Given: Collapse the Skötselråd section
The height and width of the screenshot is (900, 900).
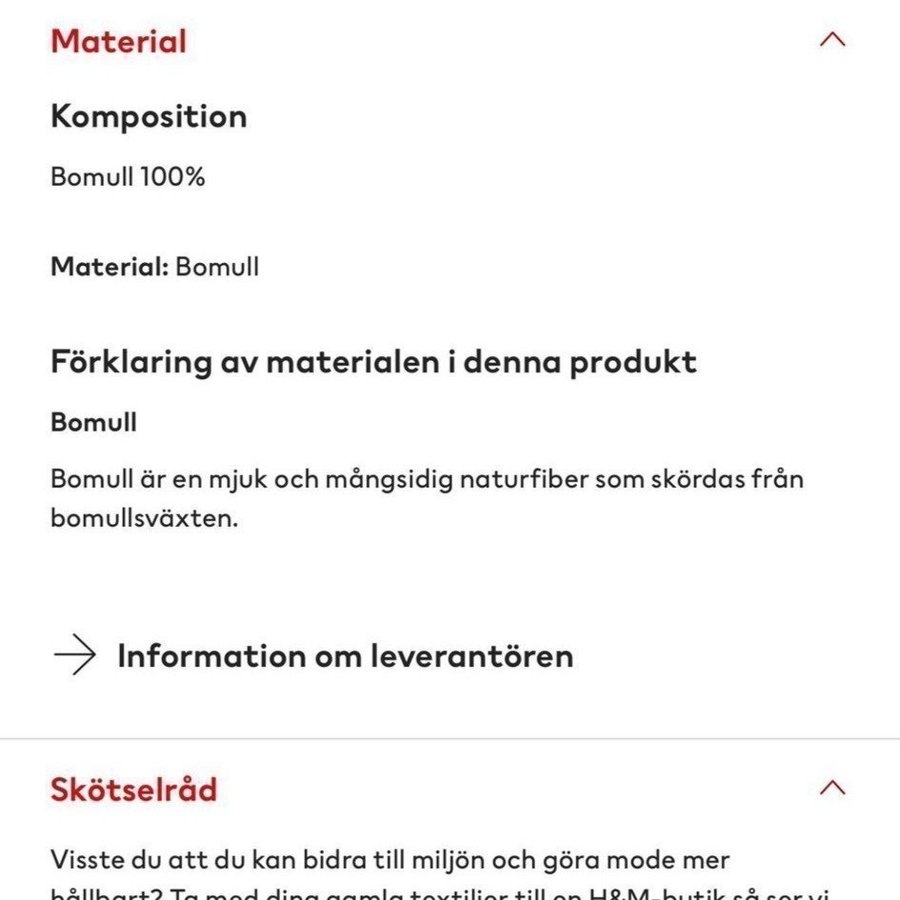Looking at the screenshot, I should (831, 788).
